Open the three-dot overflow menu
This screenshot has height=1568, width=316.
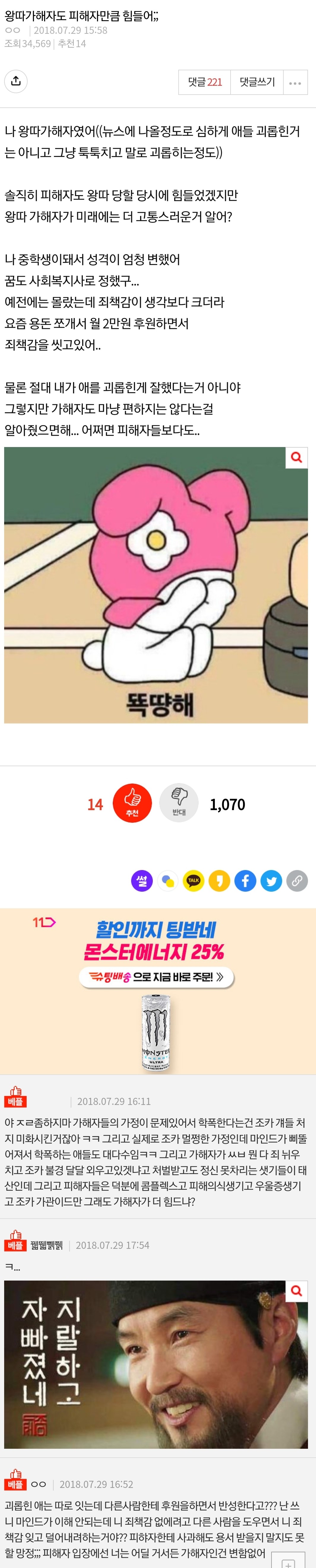pyautogui.click(x=295, y=83)
